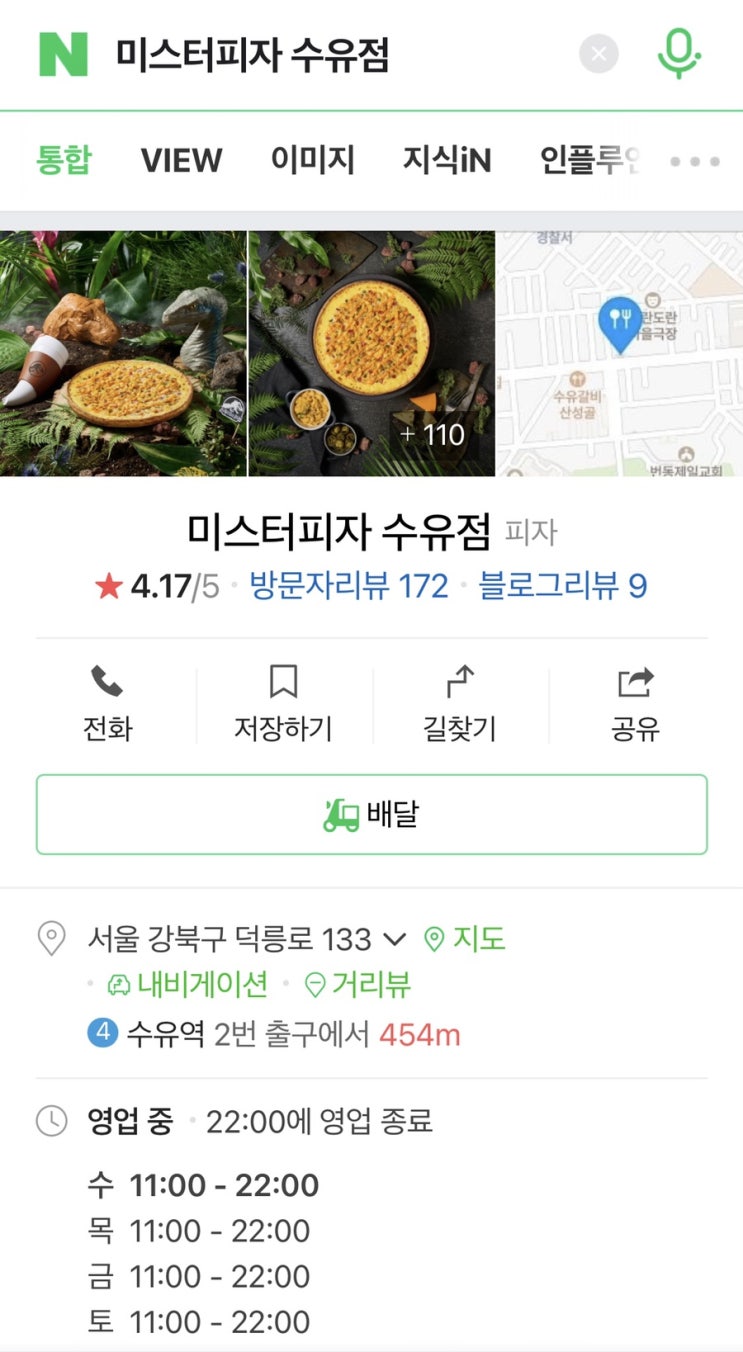743x1352 pixels.
Task: Clear the search query text
Action: click(x=598, y=54)
